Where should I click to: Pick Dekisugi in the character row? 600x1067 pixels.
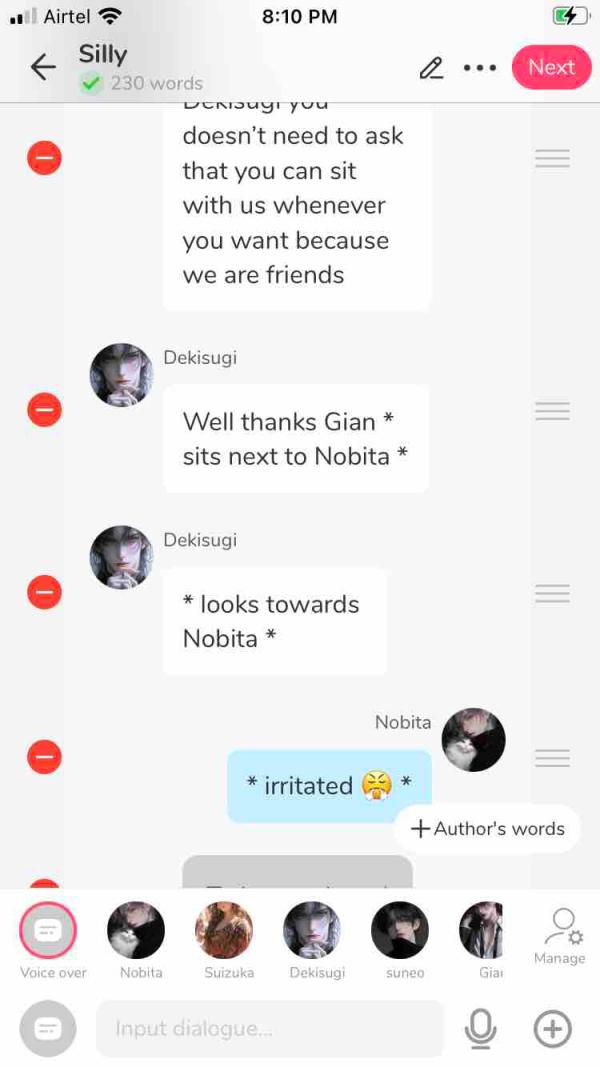[312, 931]
